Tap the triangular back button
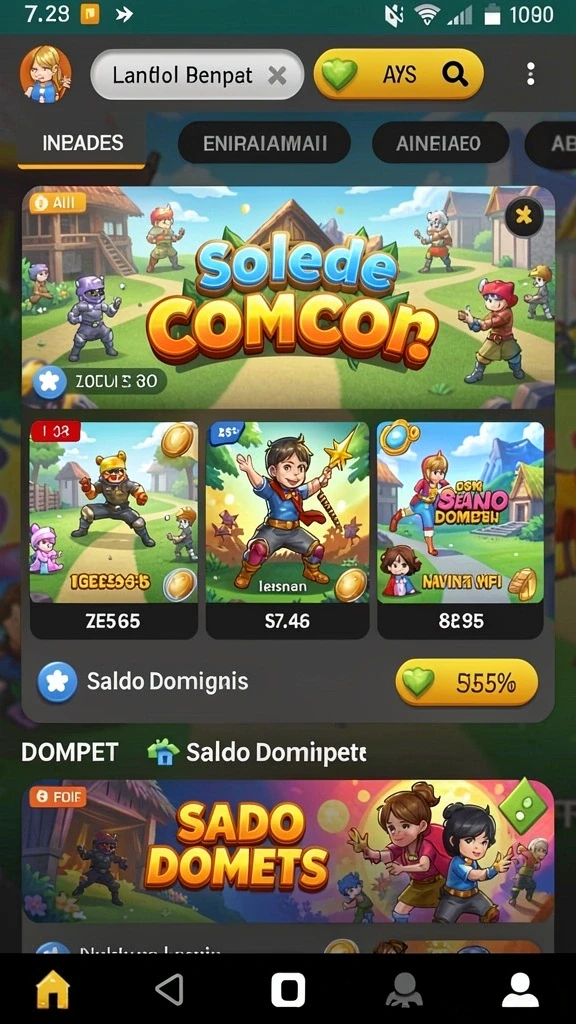Screen dimensions: 576x1024 (169, 989)
